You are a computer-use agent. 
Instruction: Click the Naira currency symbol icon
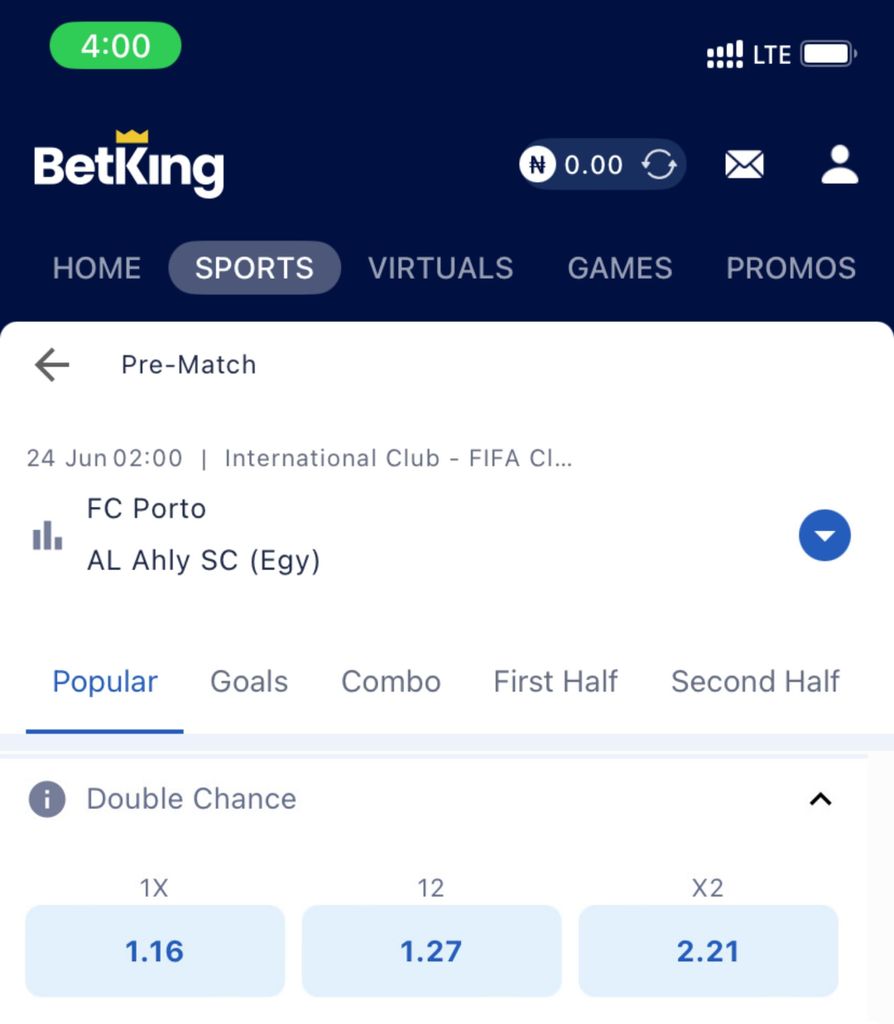538,164
